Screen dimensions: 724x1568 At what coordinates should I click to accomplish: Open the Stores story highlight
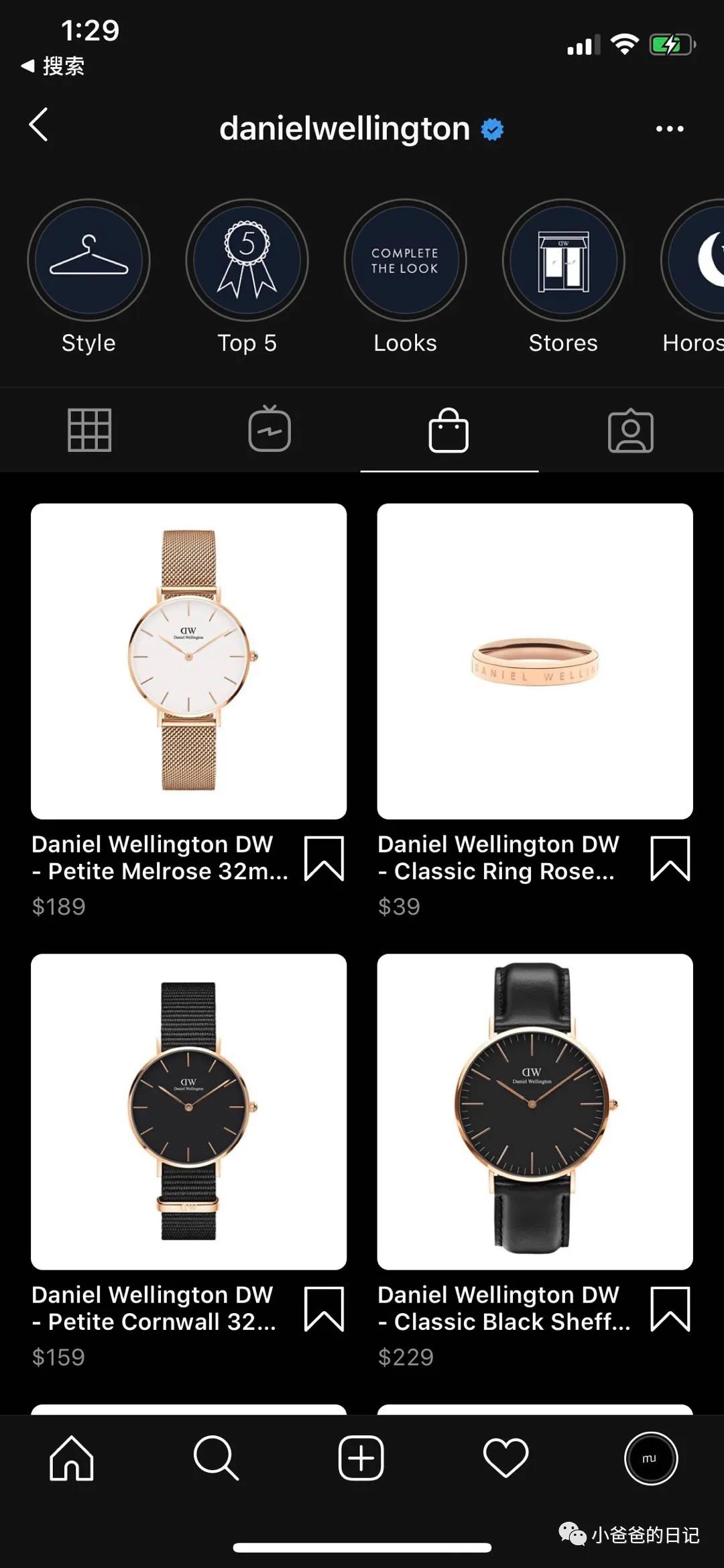click(563, 260)
